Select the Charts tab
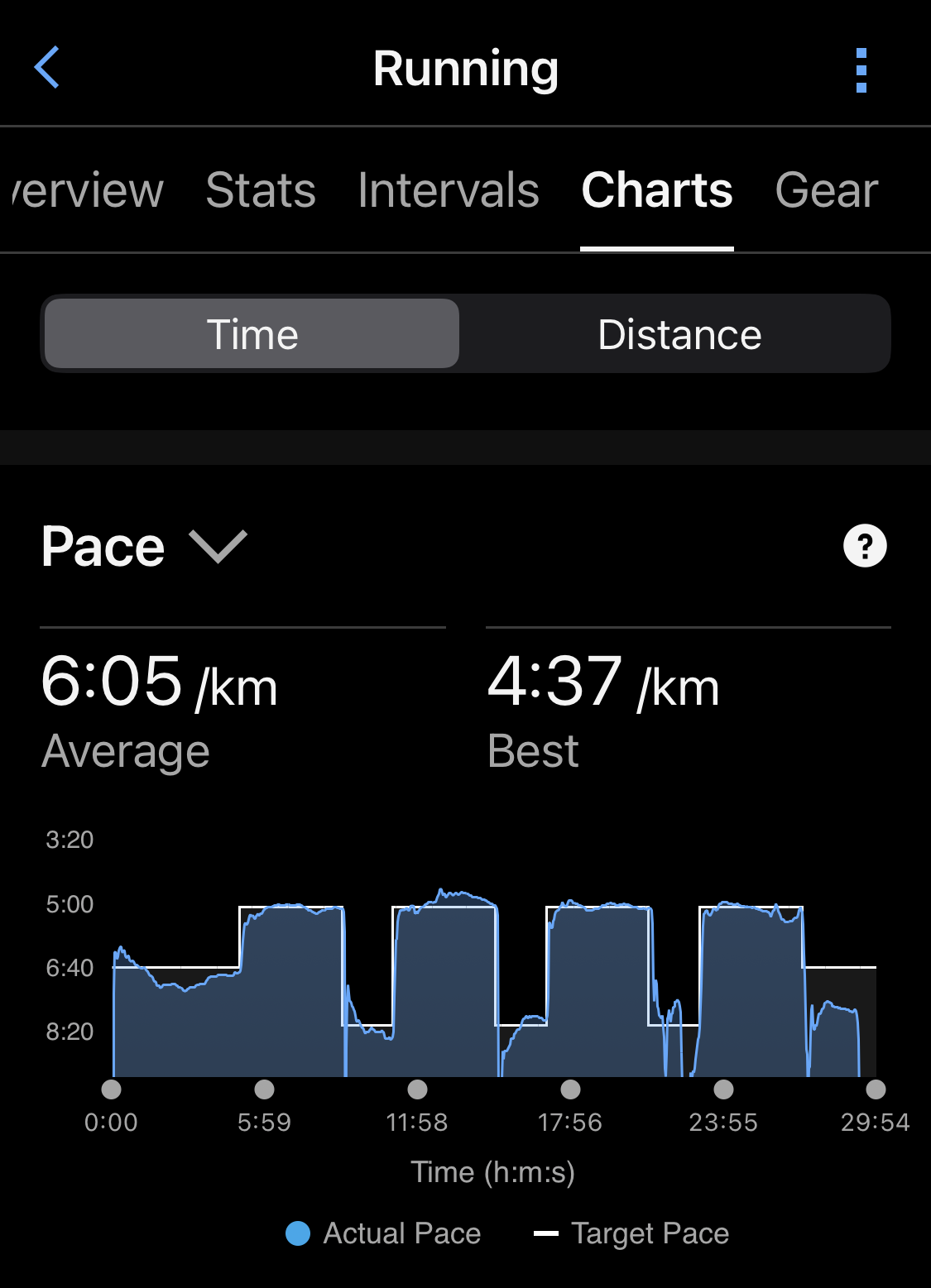 tap(657, 190)
